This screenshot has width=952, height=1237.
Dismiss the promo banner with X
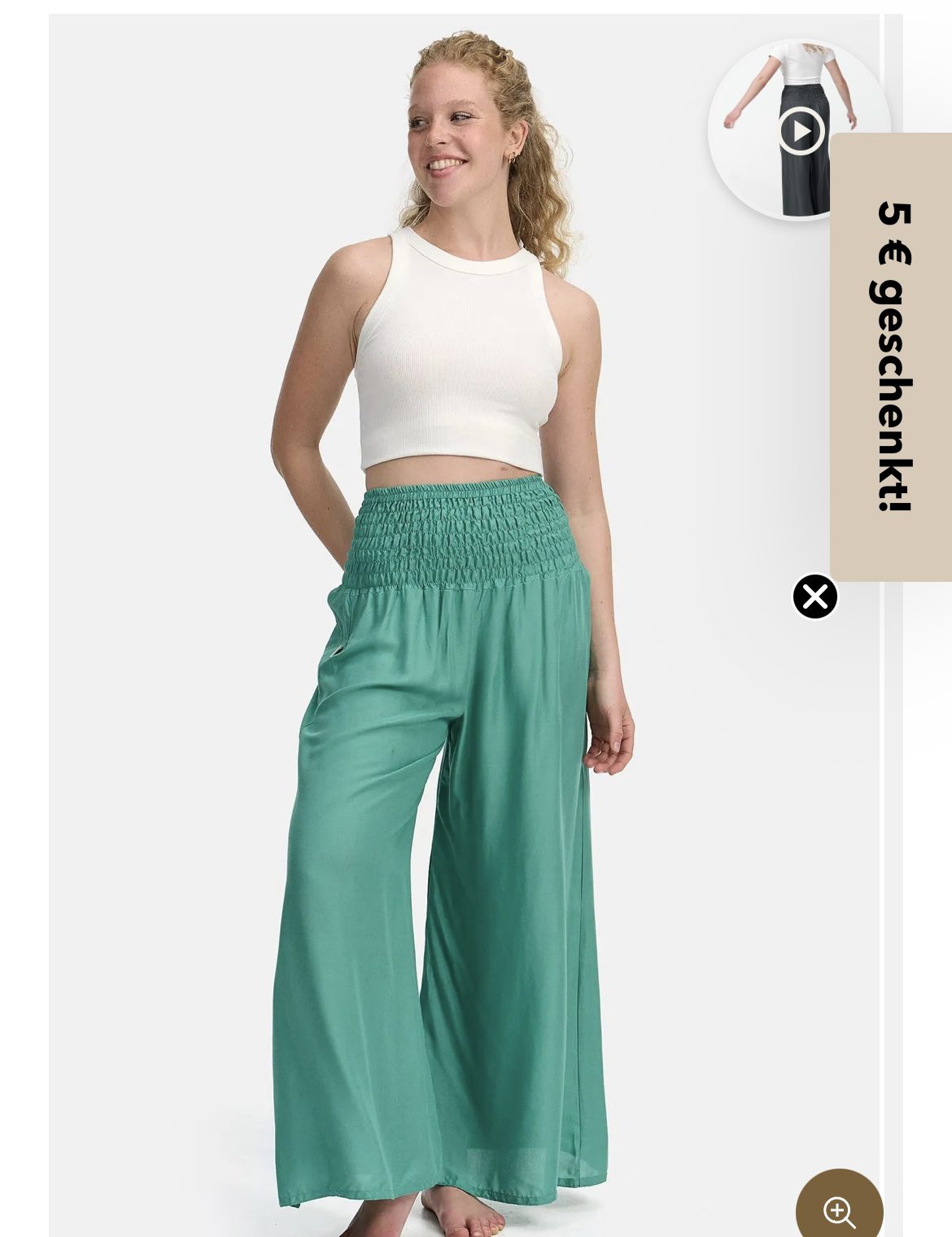(815, 597)
